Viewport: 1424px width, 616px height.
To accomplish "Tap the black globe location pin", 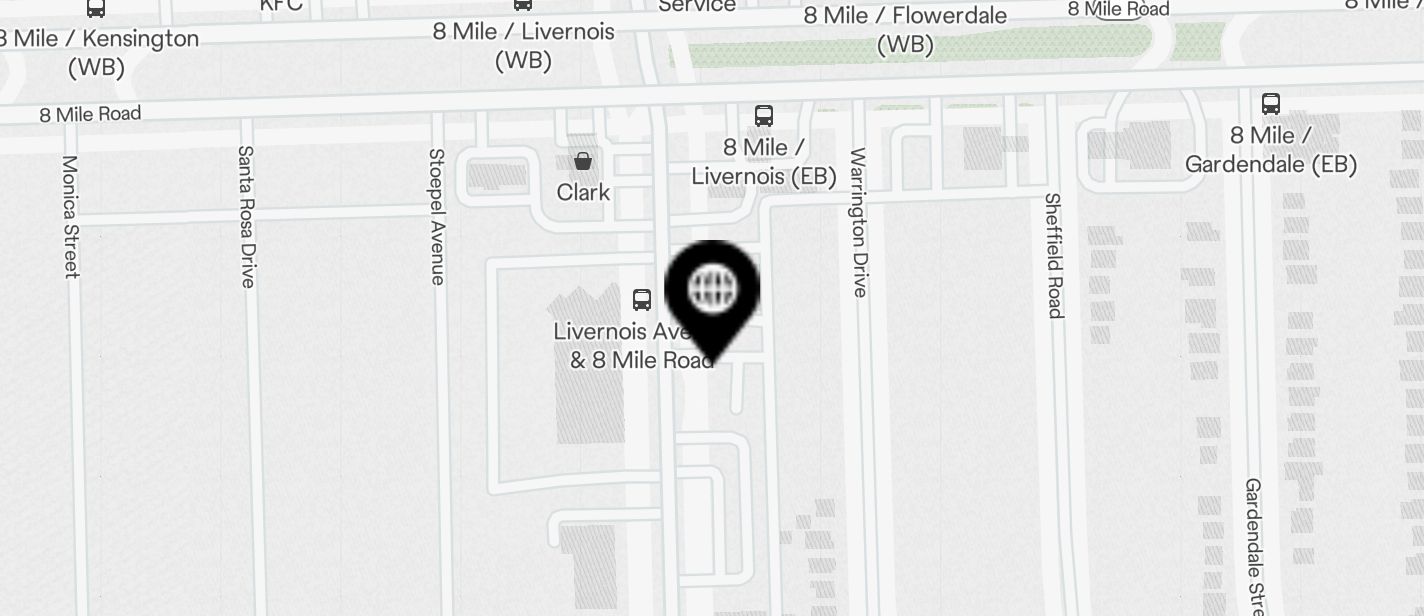I will point(712,291).
